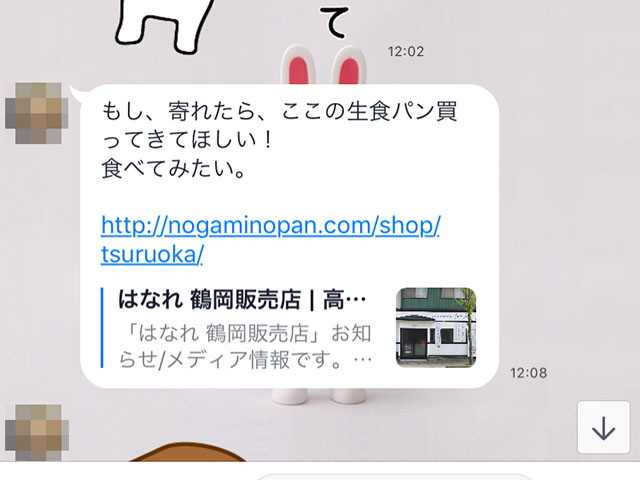Open the nogaminopan.com shop link
The width and height of the screenshot is (640, 480).
point(270,225)
